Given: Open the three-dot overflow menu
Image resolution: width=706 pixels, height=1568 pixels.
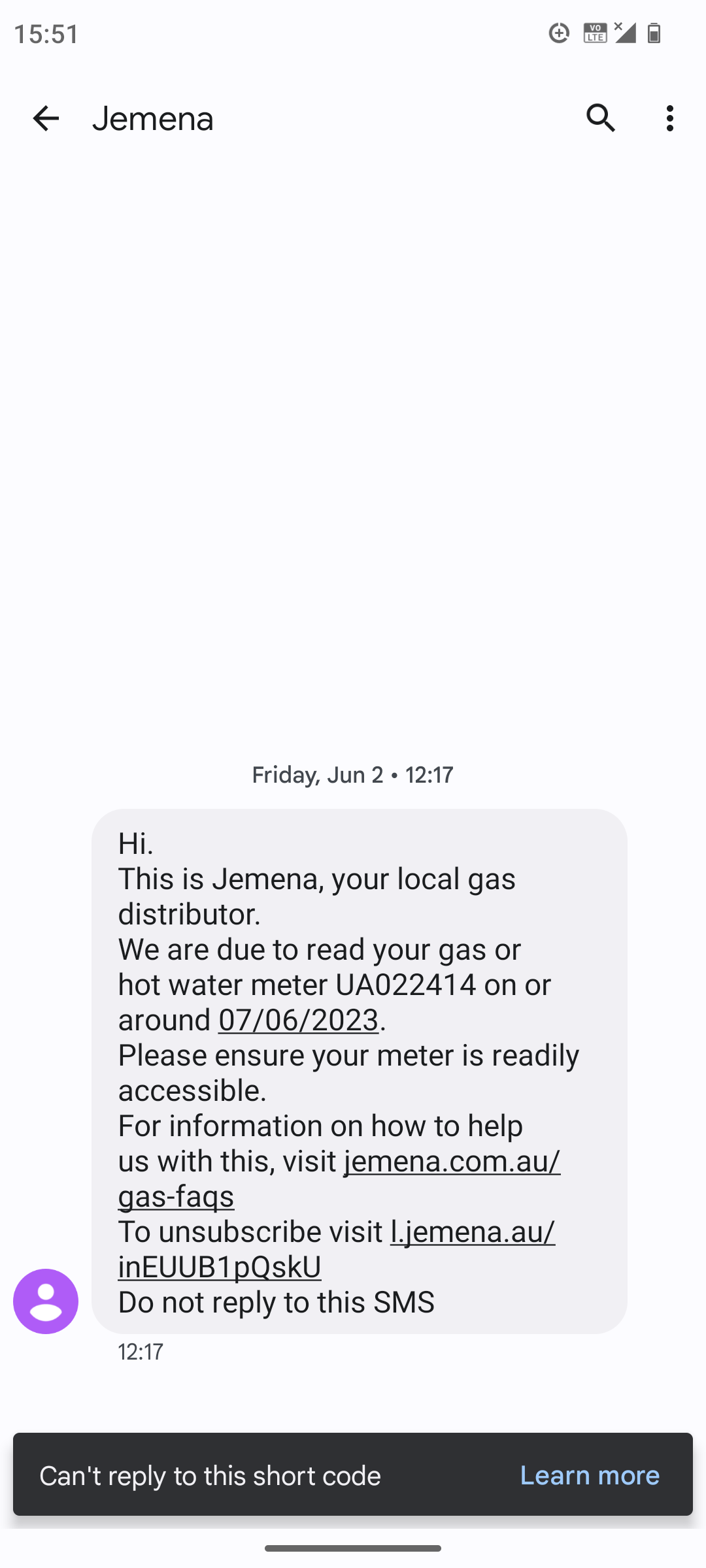Looking at the screenshot, I should coord(669,118).
